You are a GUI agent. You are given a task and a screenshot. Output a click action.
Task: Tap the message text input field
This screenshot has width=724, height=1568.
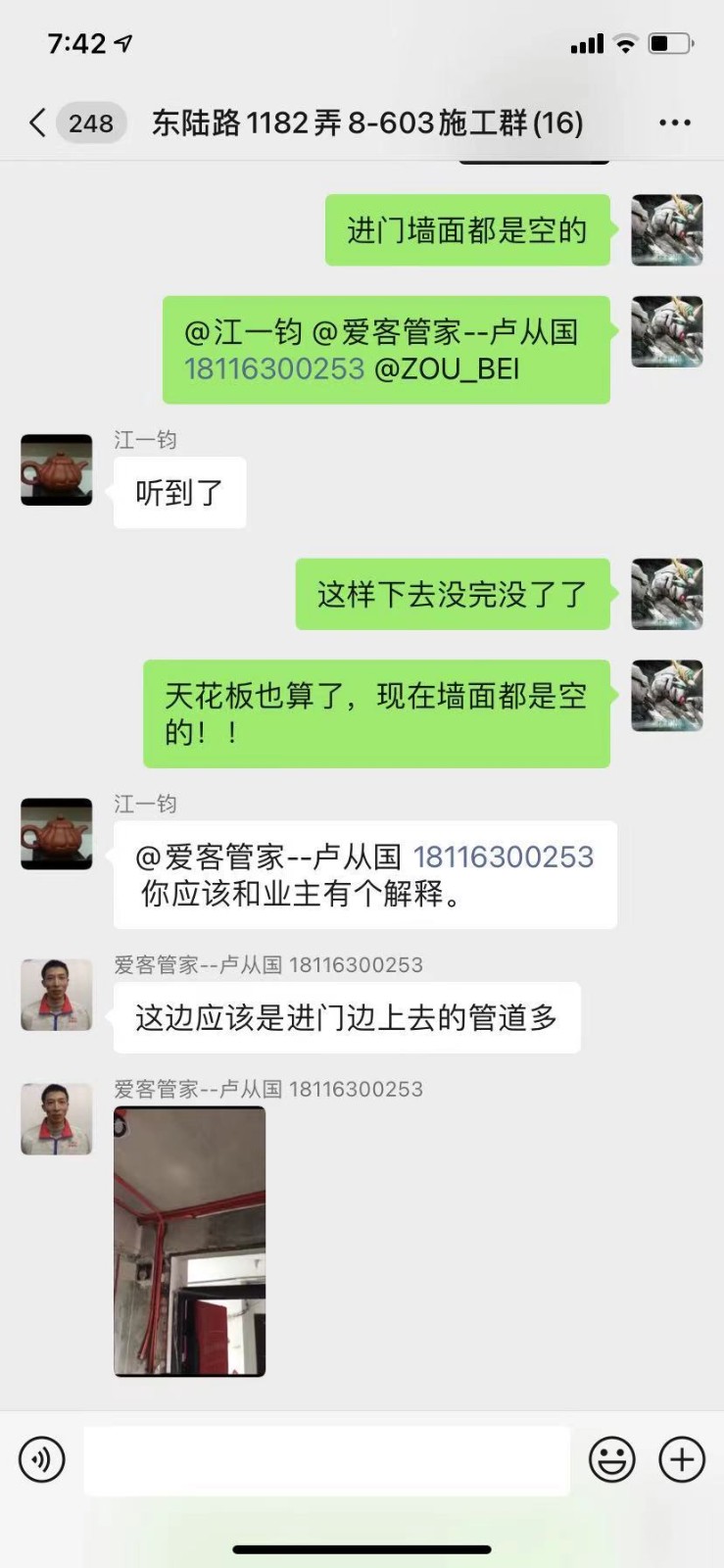(x=326, y=1459)
